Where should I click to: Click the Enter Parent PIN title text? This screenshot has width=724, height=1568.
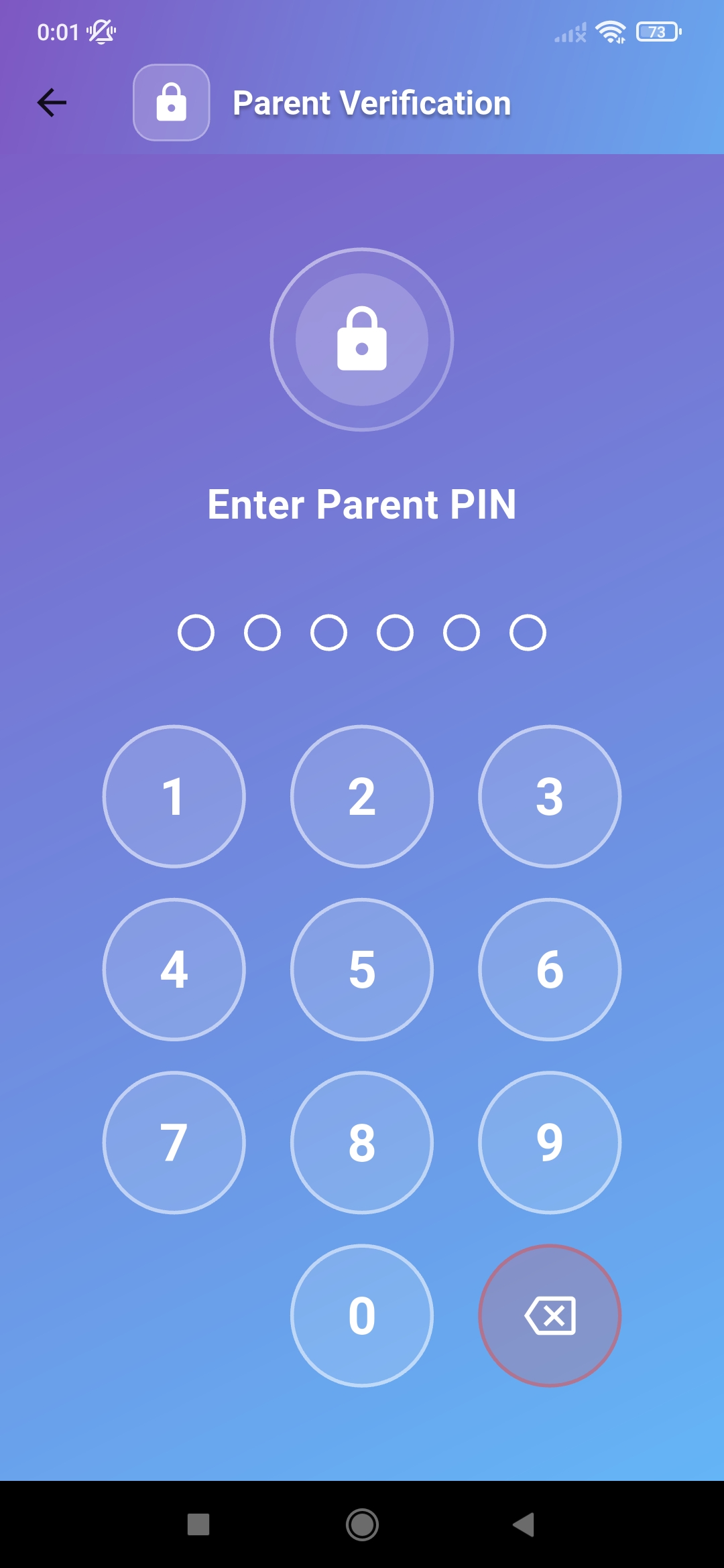361,505
